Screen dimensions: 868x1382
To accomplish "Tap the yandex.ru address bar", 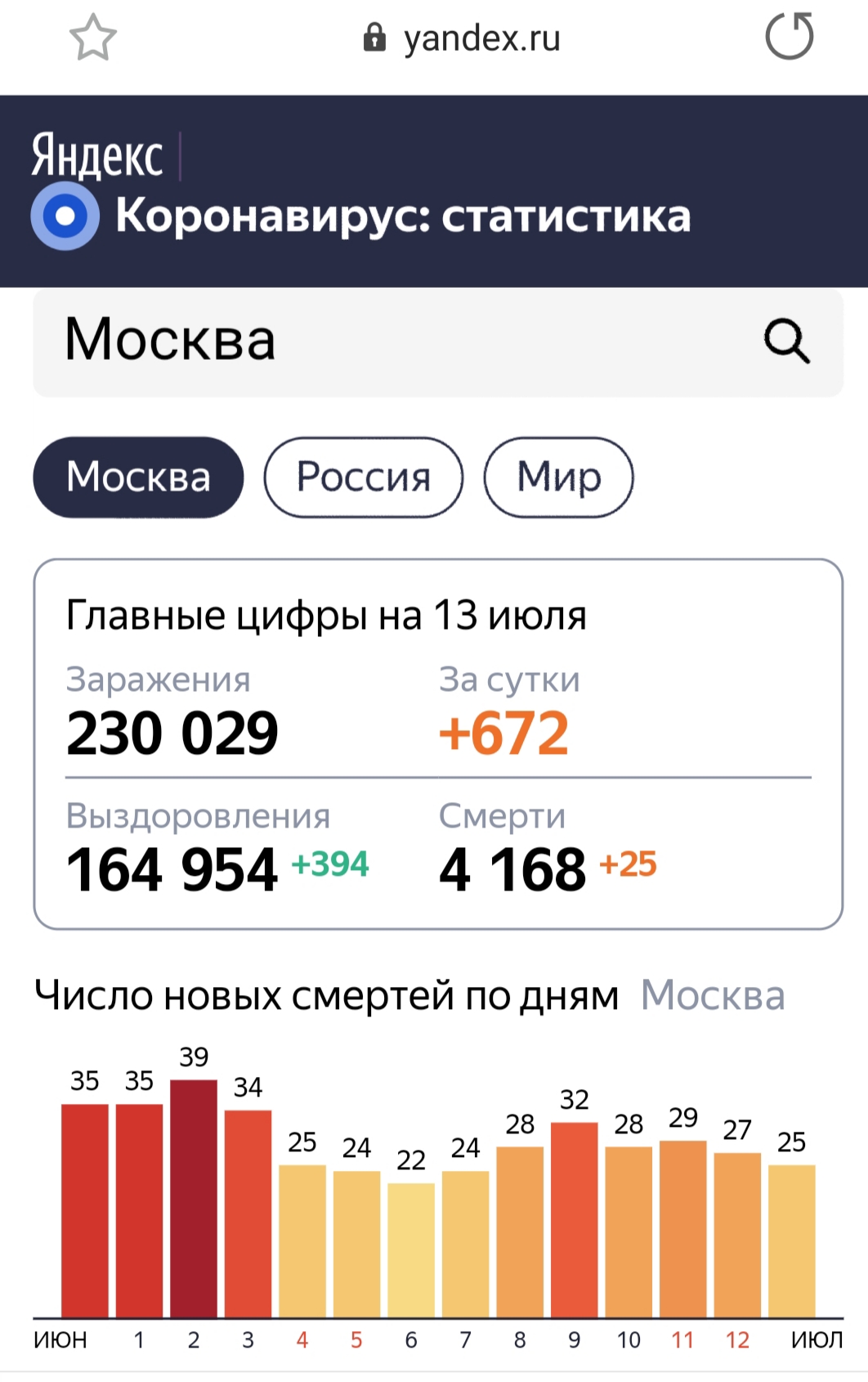I will (x=462, y=38).
